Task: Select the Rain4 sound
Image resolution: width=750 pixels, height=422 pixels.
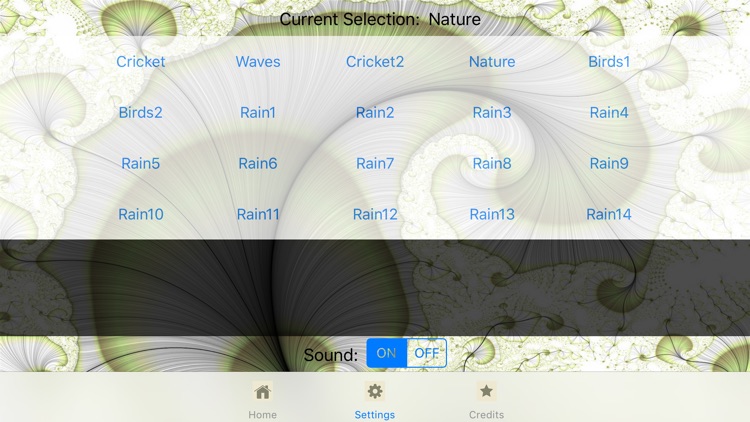Action: 609,112
